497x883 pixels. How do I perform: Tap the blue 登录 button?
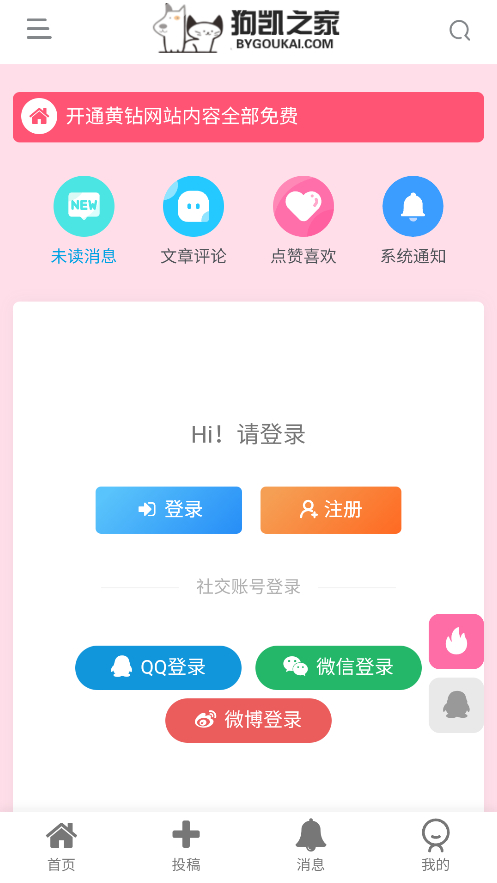point(169,510)
